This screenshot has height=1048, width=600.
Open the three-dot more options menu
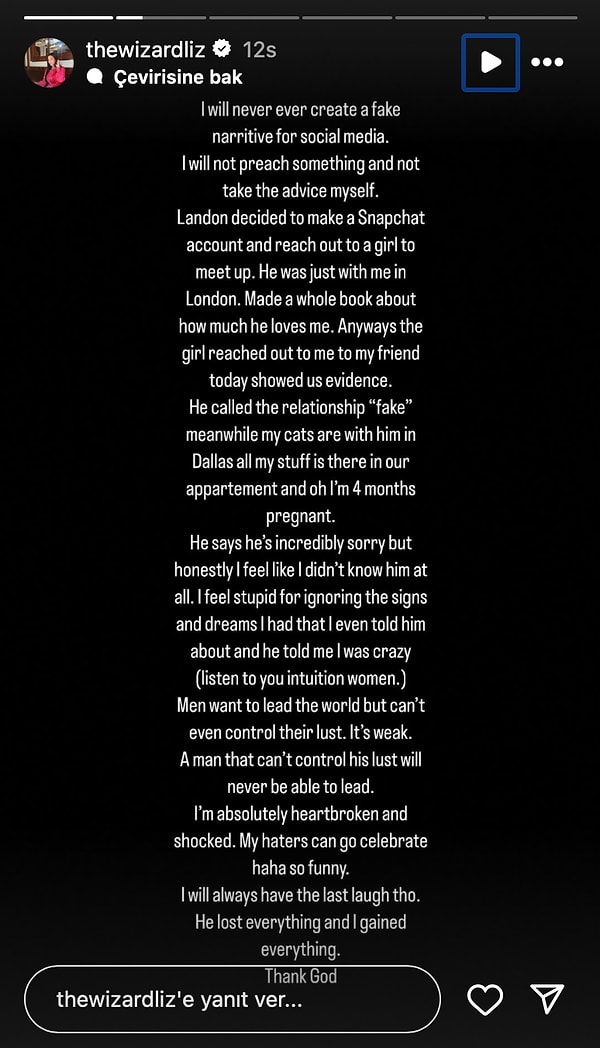pos(547,62)
